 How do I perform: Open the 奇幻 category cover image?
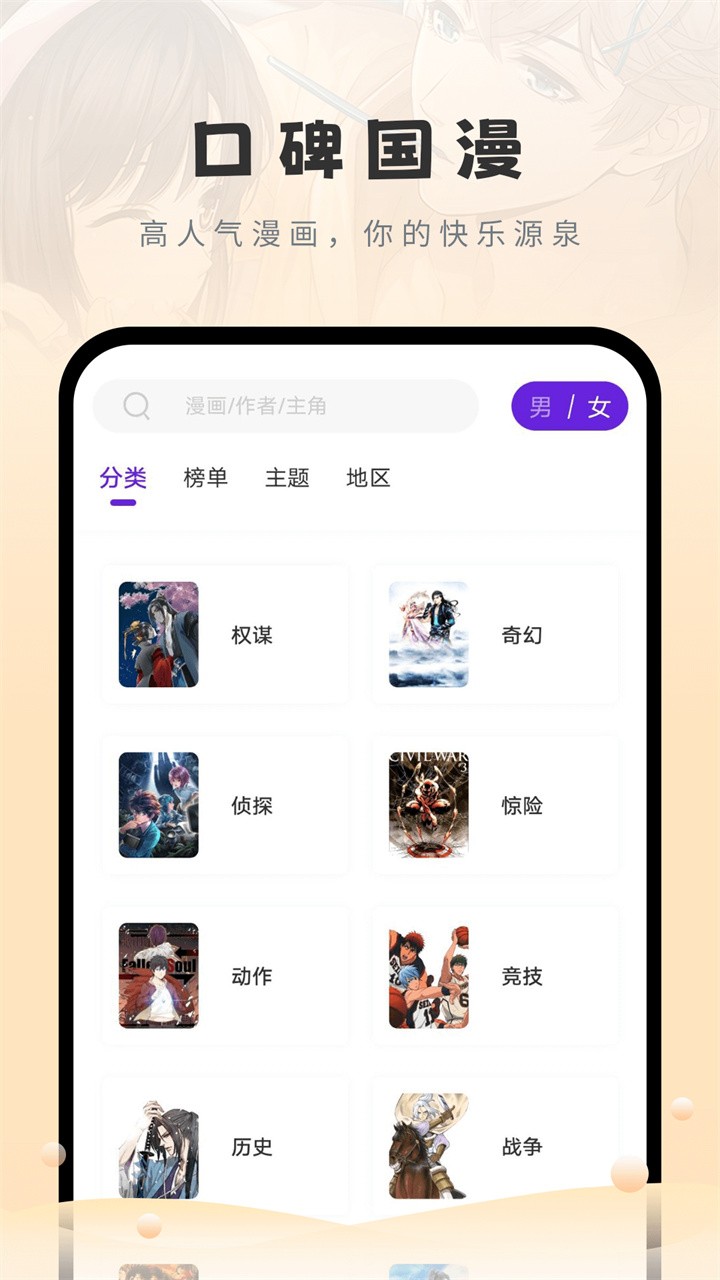(x=428, y=634)
